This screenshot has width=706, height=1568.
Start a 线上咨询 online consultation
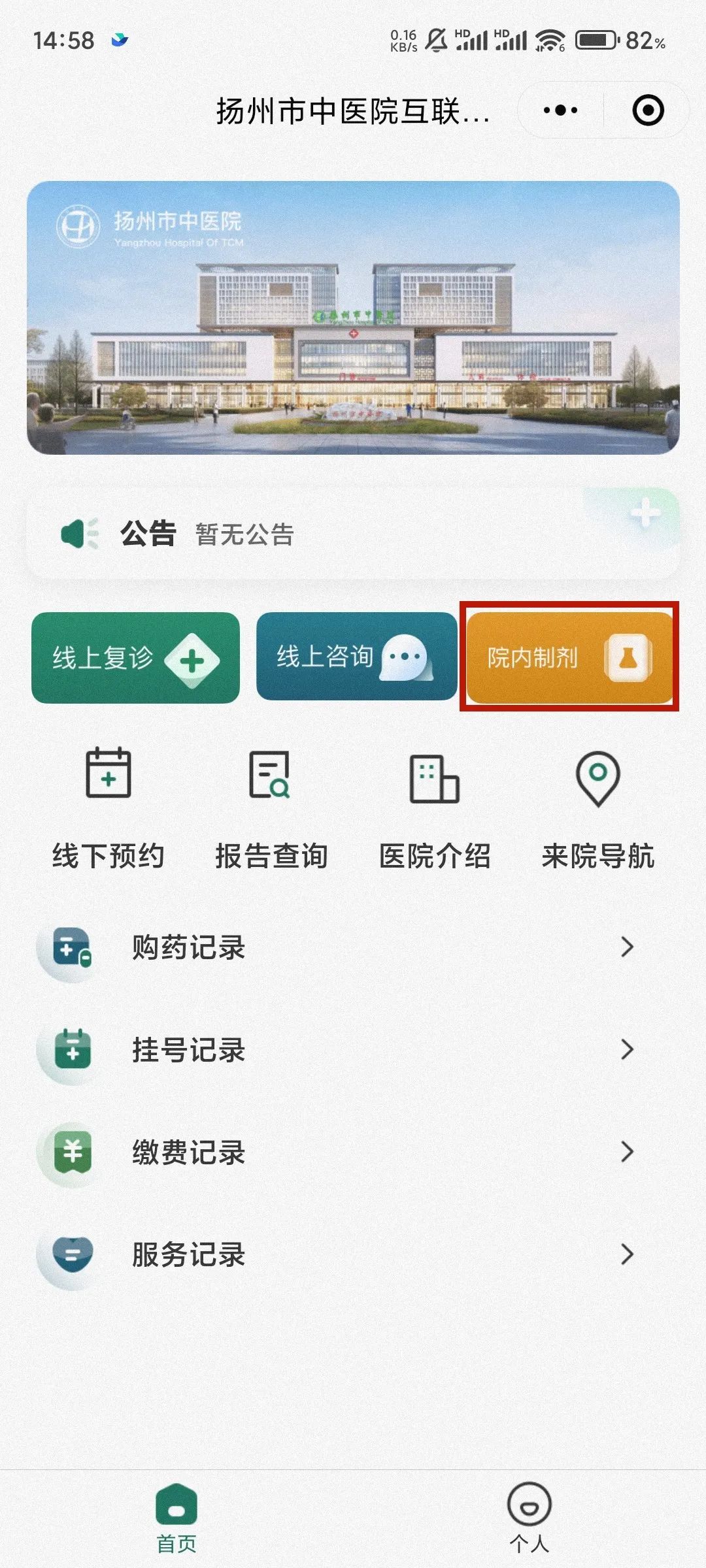tap(356, 657)
